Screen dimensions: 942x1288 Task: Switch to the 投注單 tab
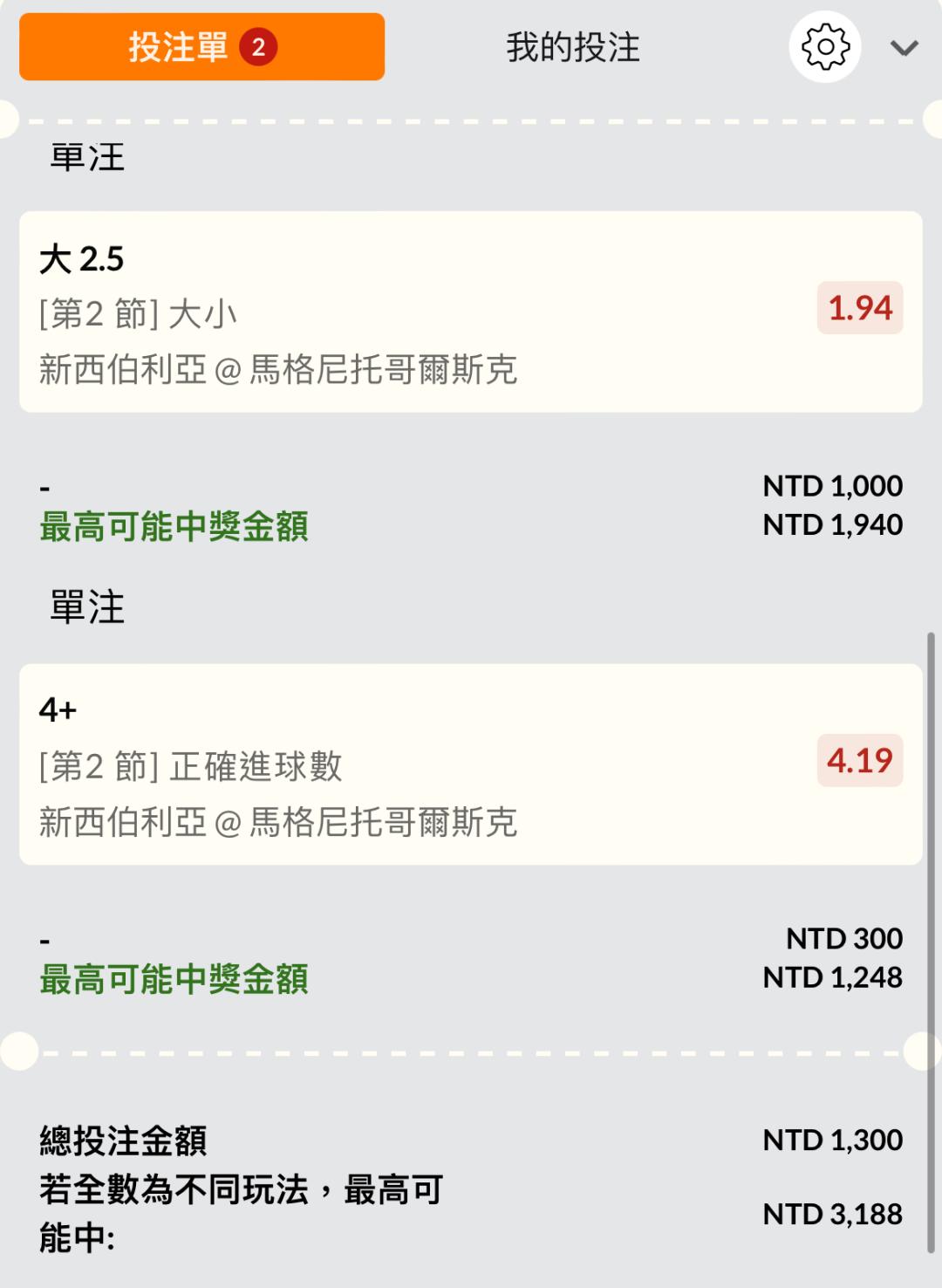point(201,47)
